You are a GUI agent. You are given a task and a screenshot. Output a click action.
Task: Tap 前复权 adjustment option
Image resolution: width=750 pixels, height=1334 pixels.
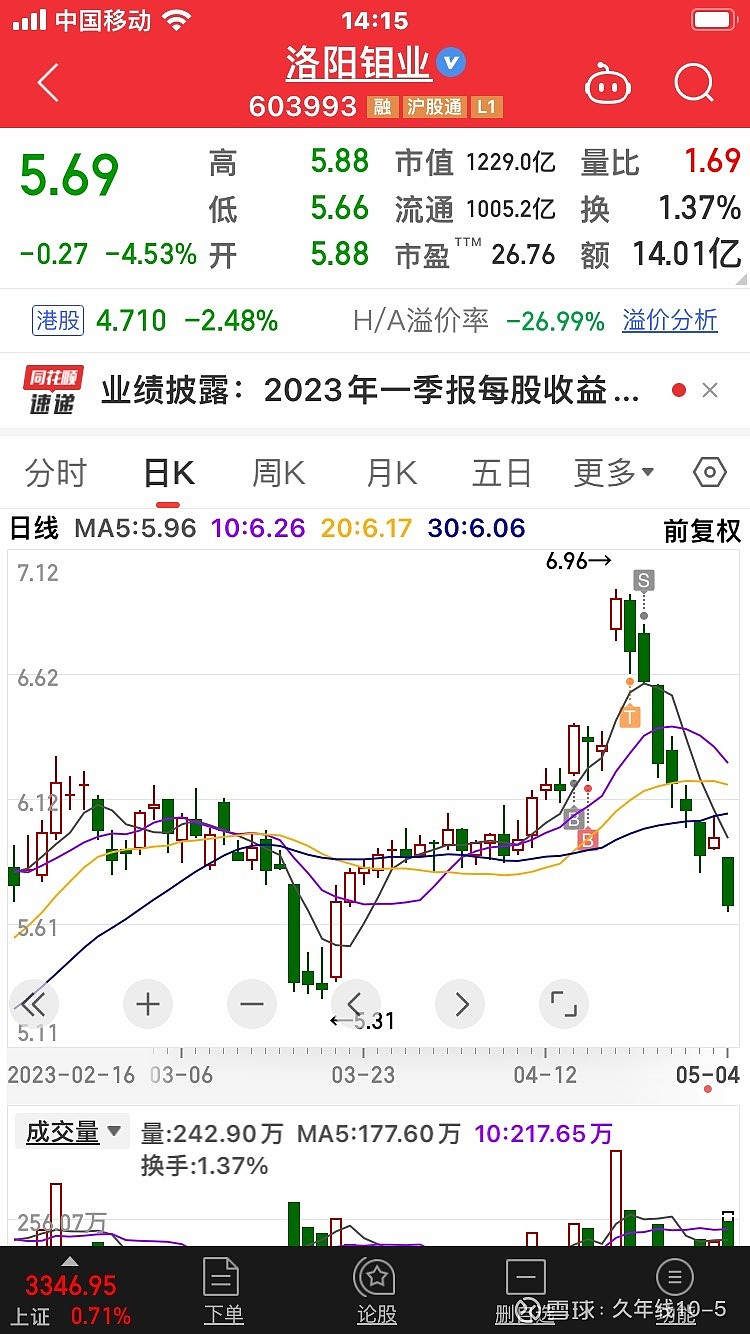[x=703, y=530]
